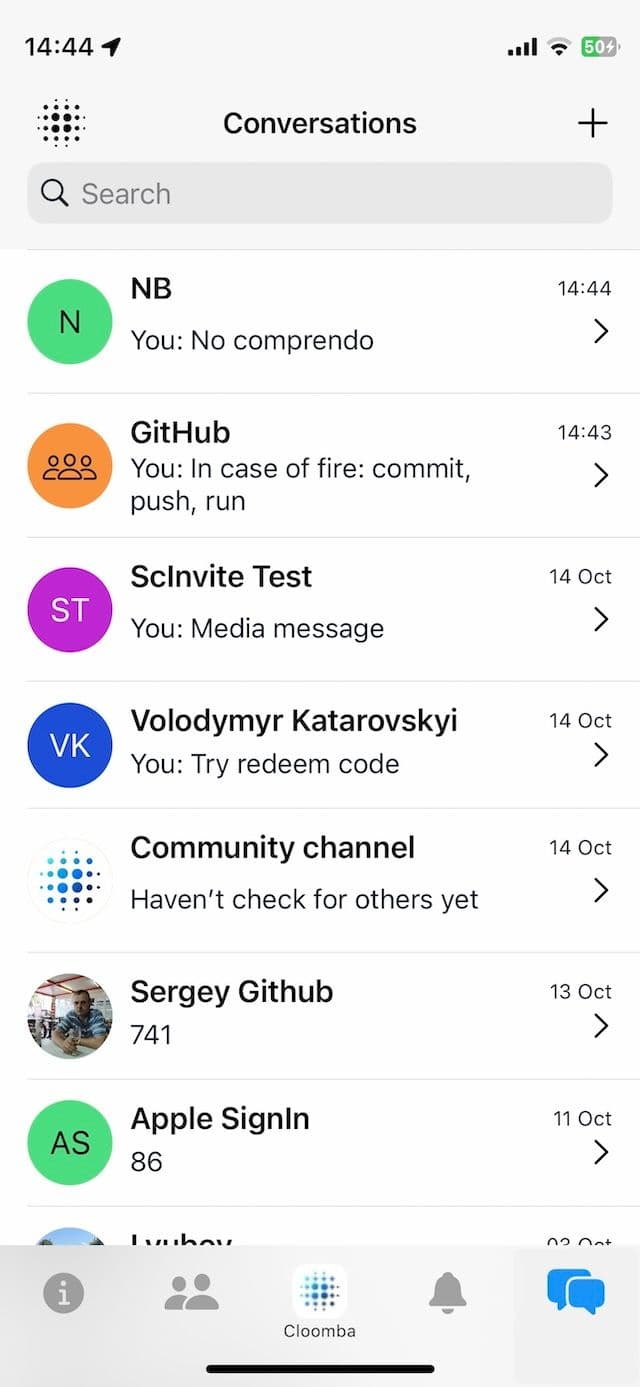Open the GitHub group conversation
The width and height of the screenshot is (640, 1387).
tap(320, 465)
